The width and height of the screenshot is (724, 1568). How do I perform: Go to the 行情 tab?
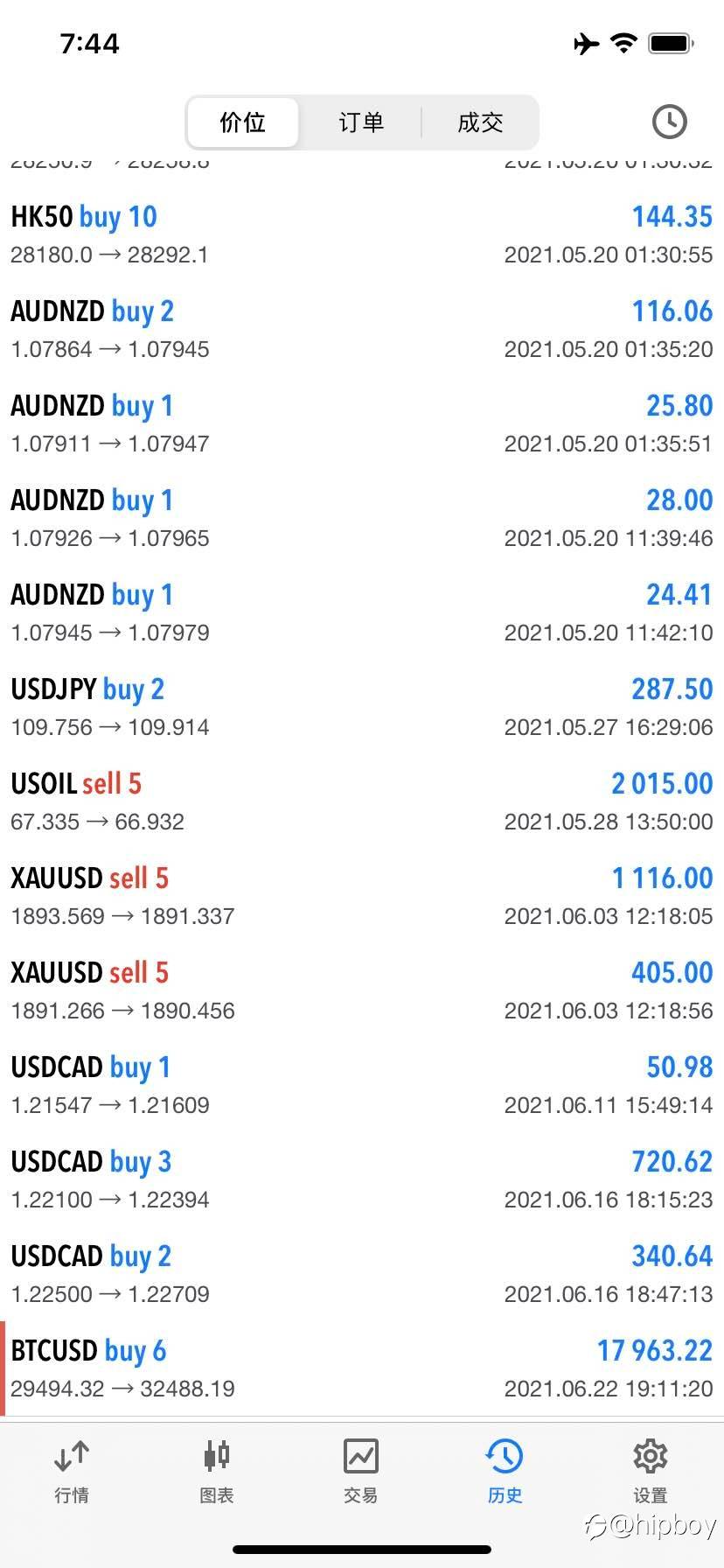tap(72, 1472)
